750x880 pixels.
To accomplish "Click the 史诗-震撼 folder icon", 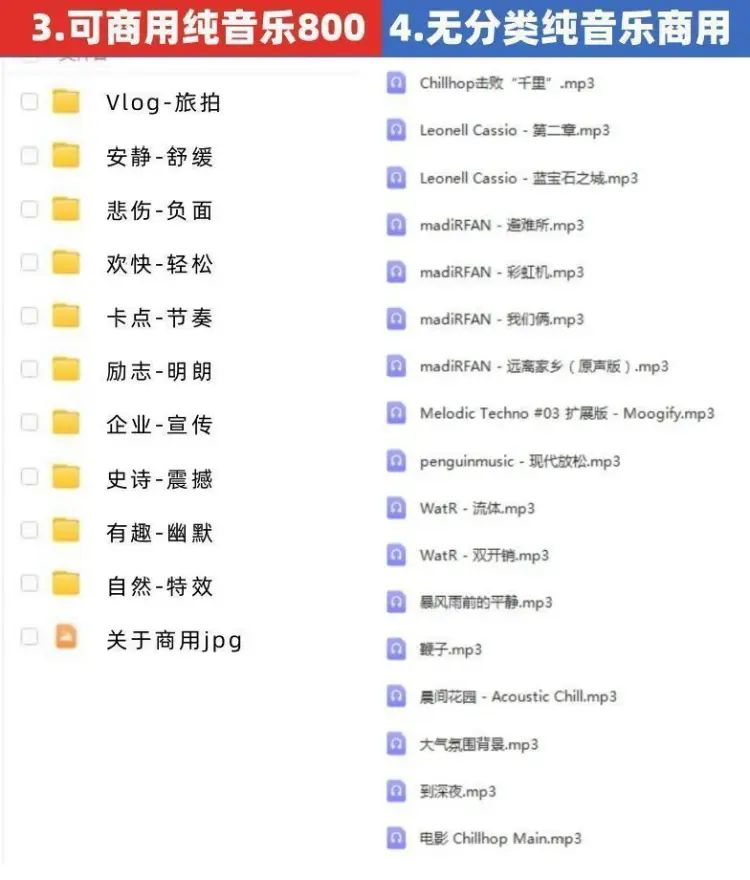I will [x=64, y=478].
